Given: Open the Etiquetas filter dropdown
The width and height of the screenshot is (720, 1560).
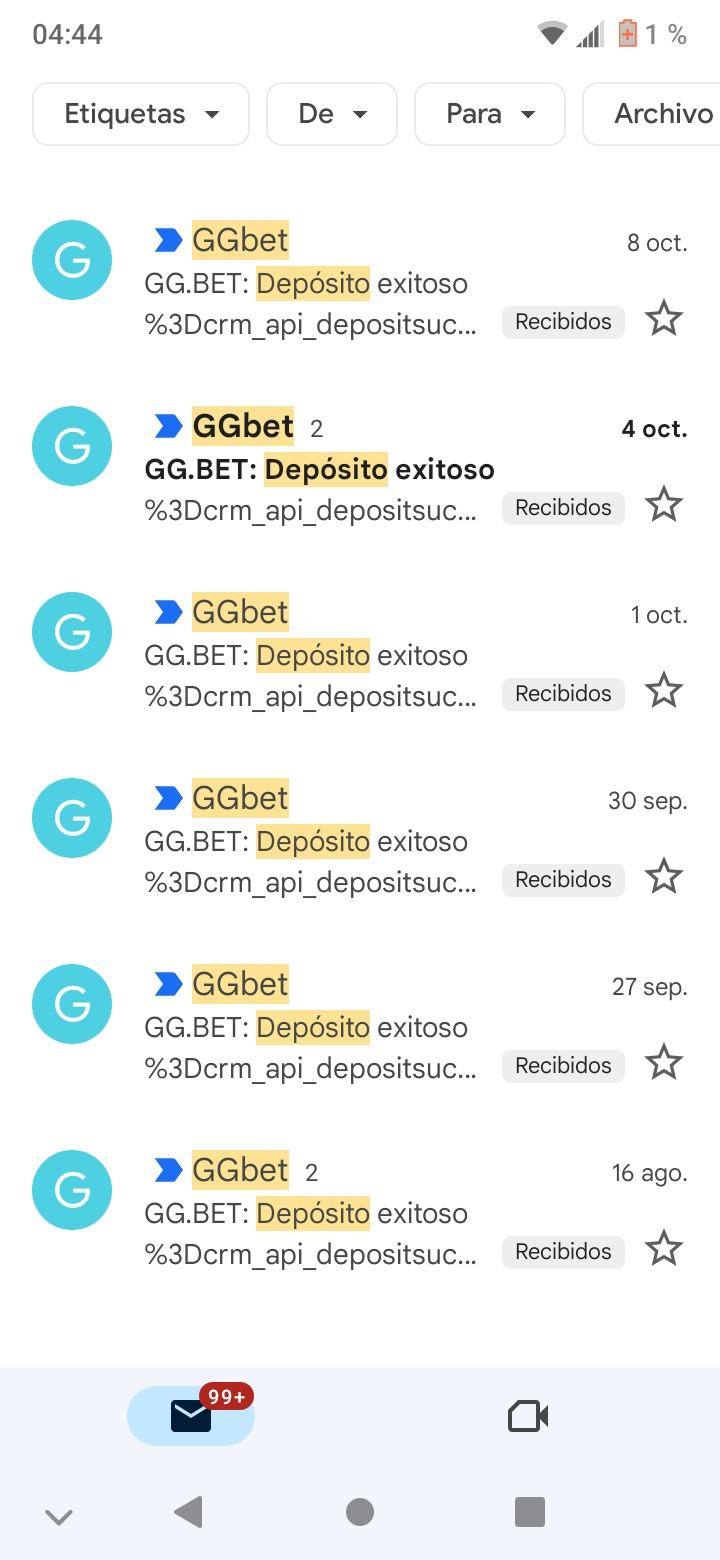Looking at the screenshot, I should (140, 113).
